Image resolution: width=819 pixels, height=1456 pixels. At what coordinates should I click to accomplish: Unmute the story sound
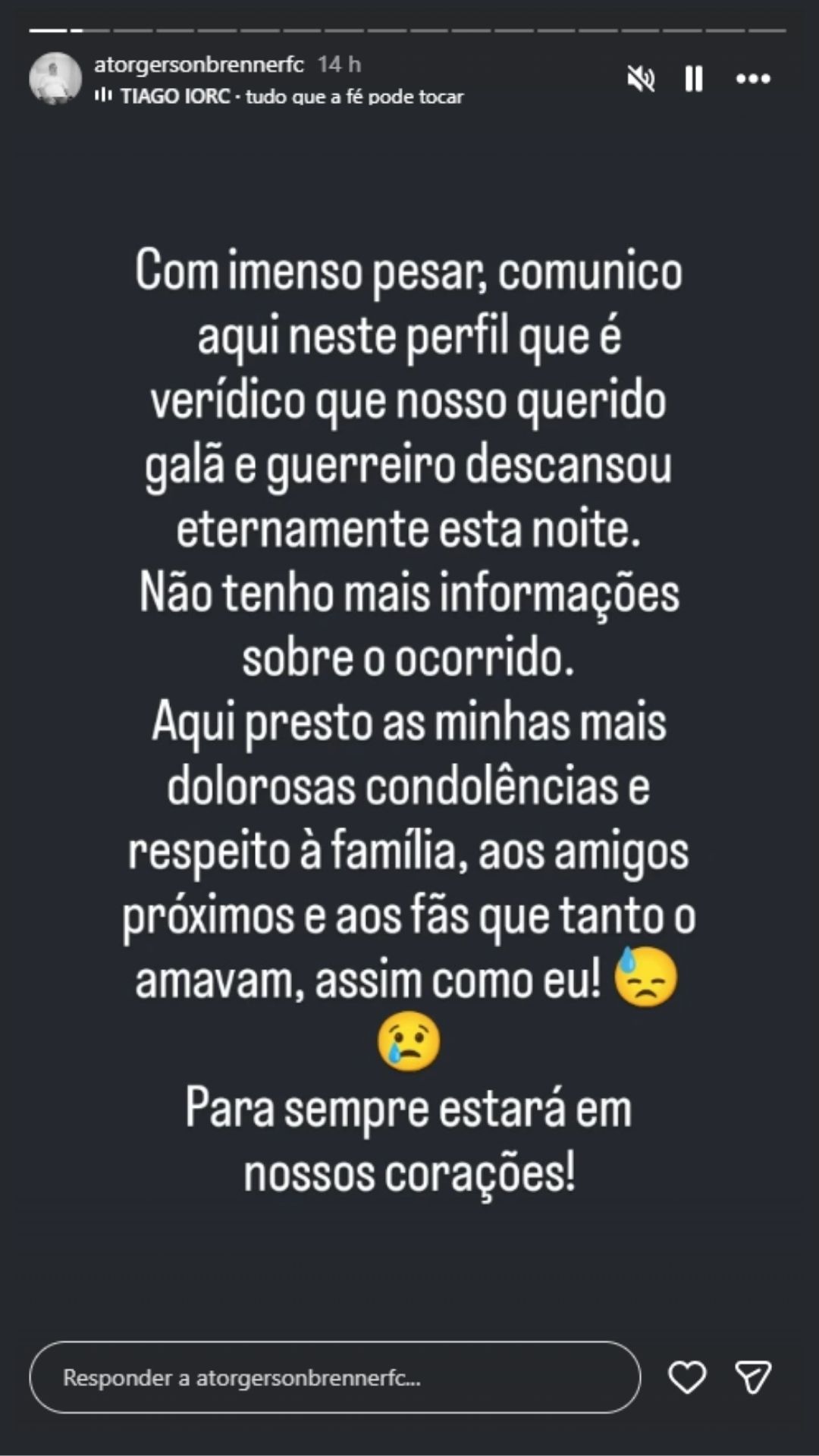(x=641, y=79)
